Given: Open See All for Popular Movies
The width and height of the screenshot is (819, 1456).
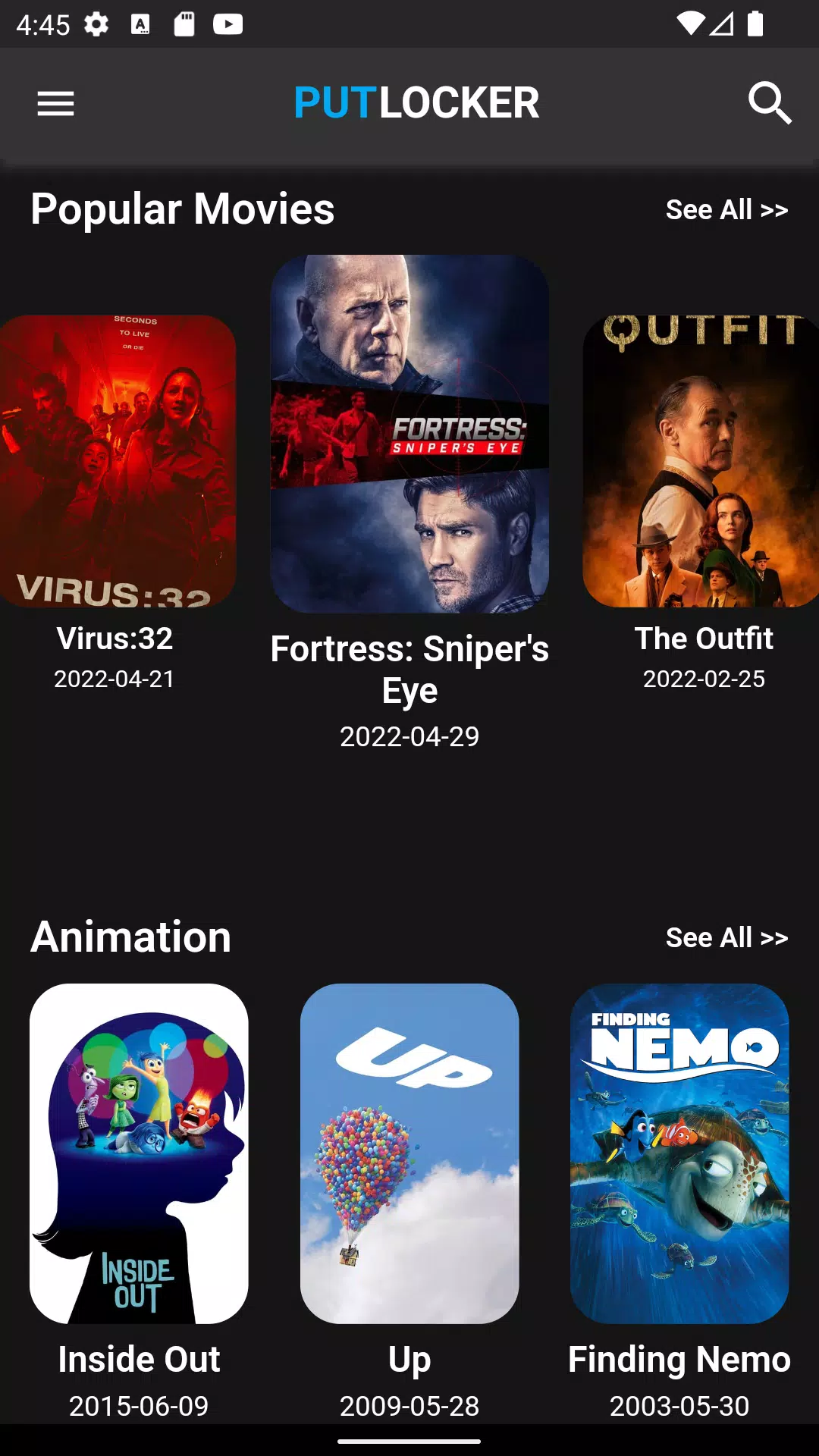Looking at the screenshot, I should tap(726, 209).
